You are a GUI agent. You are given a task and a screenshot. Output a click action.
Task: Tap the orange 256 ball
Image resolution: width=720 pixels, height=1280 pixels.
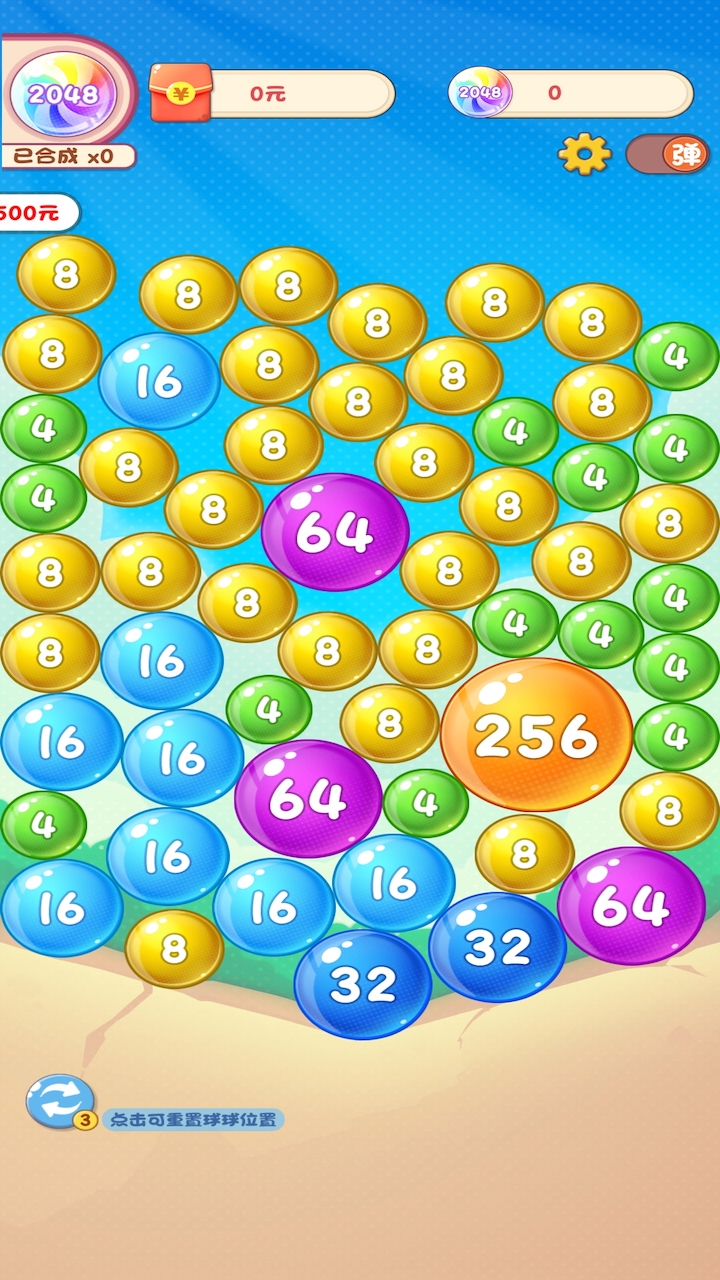536,735
